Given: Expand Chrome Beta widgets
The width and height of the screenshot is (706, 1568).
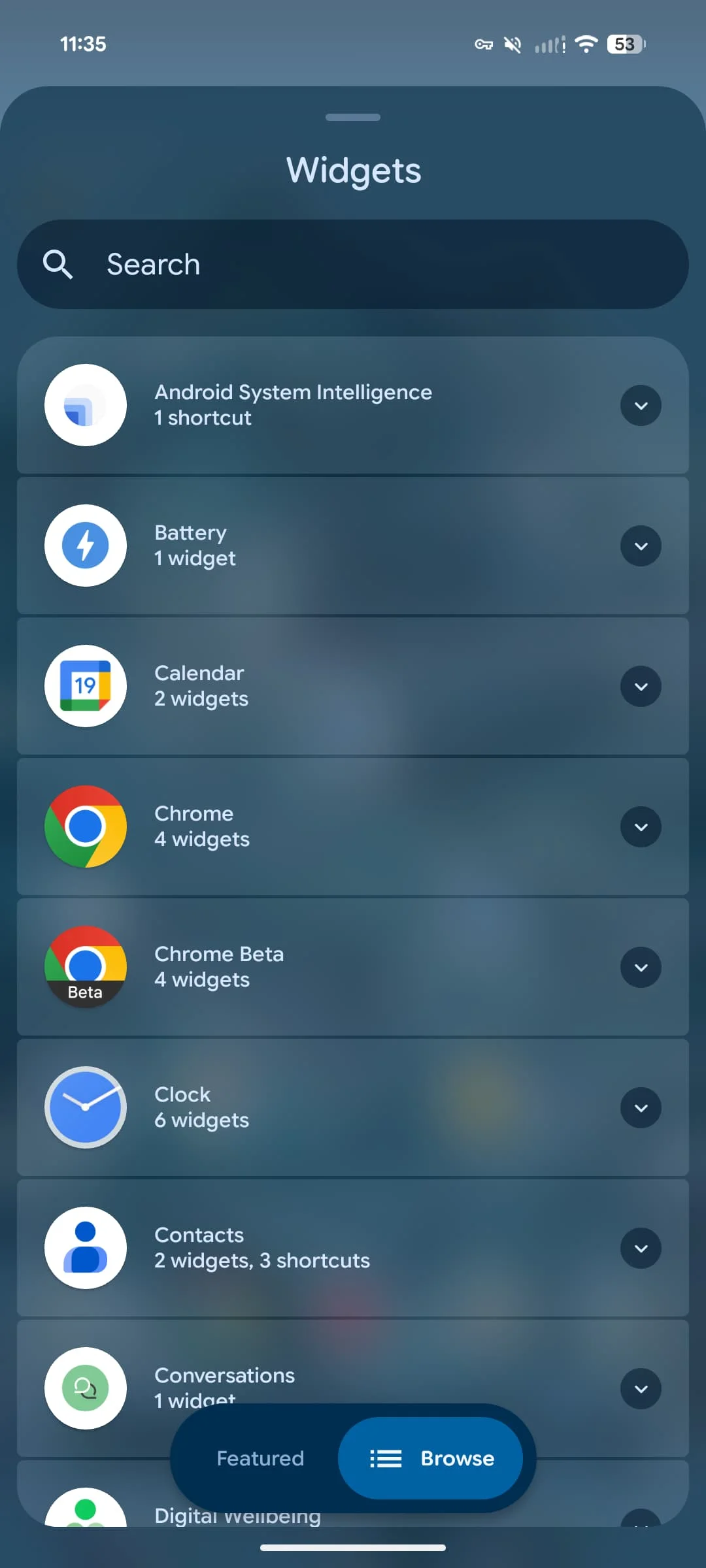Looking at the screenshot, I should pyautogui.click(x=641, y=967).
